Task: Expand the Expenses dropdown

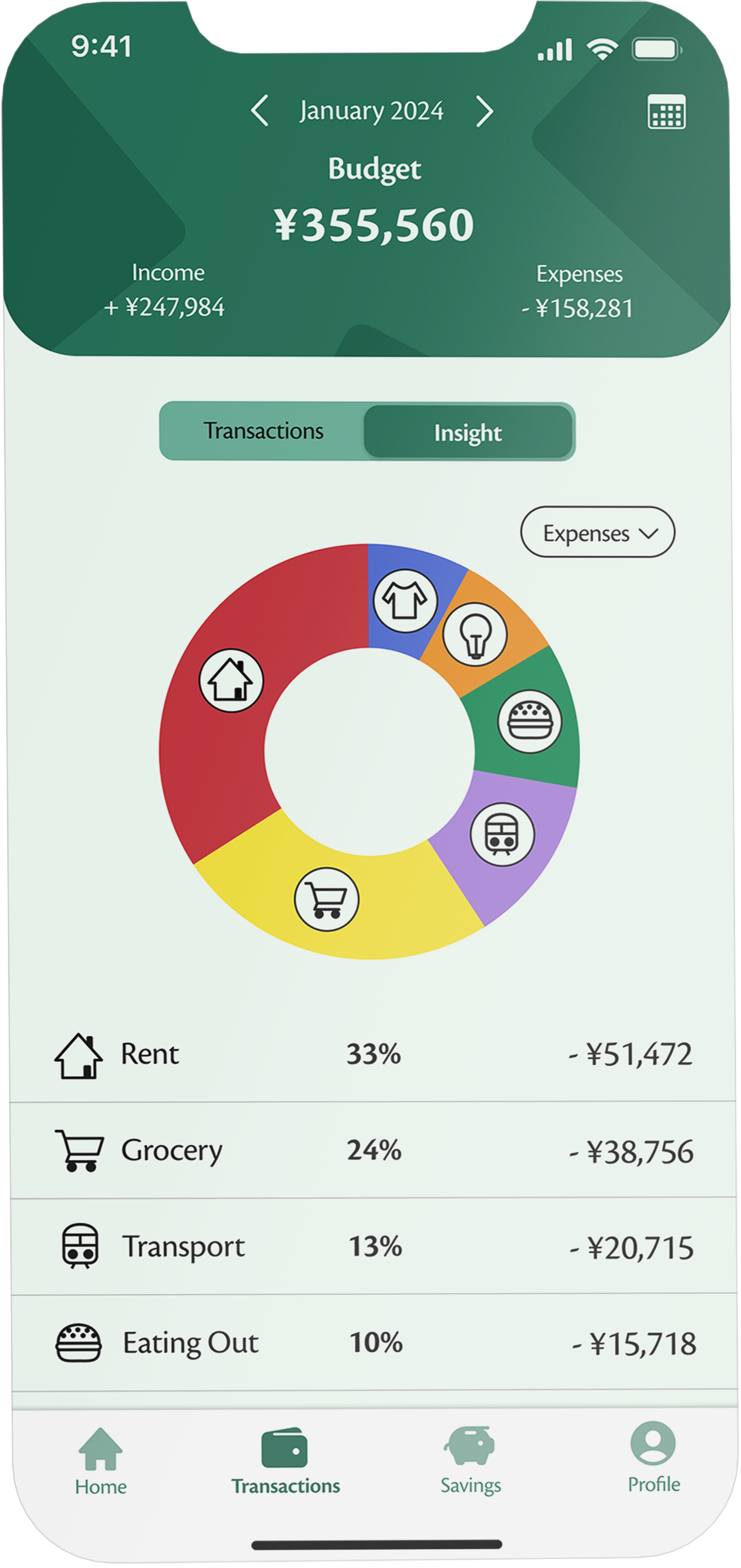Action: tap(597, 532)
